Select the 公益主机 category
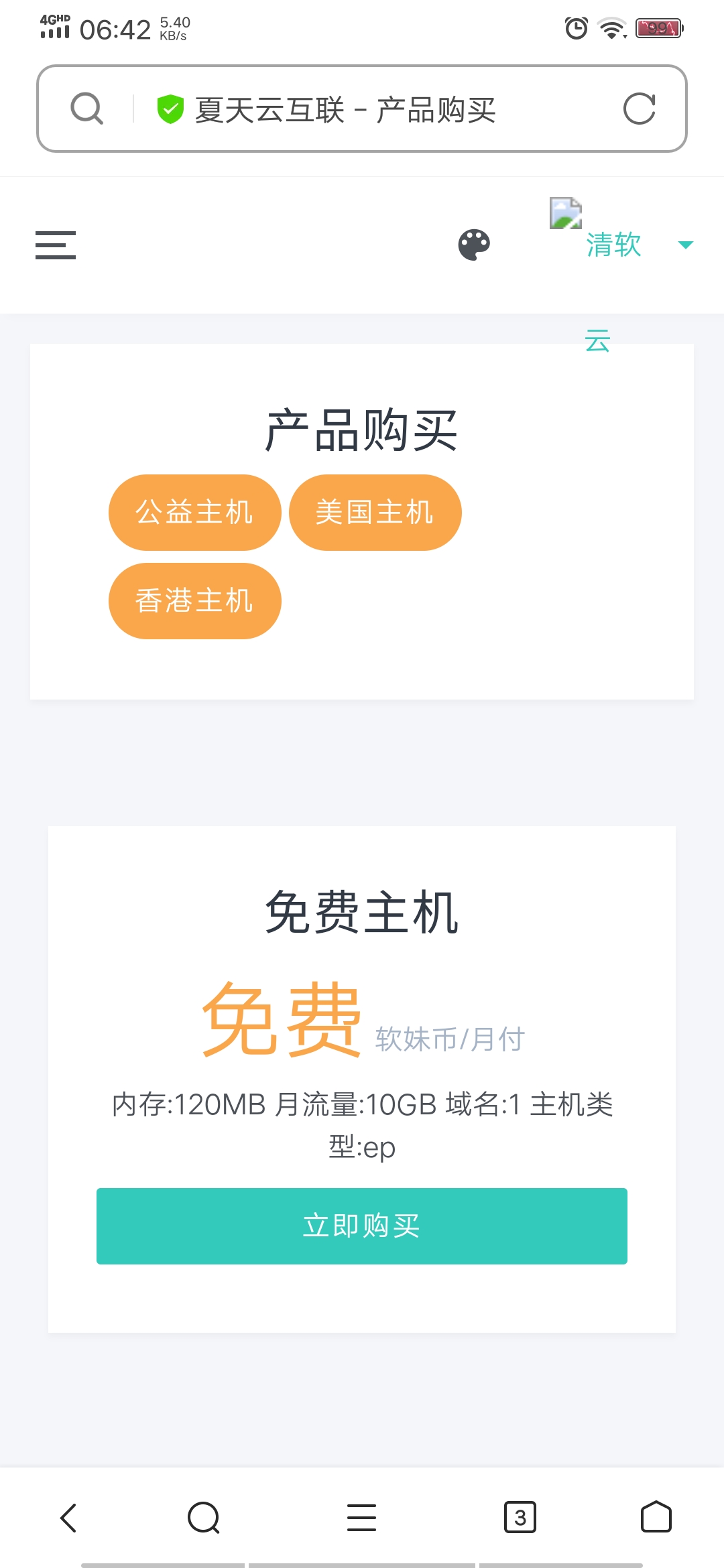The width and height of the screenshot is (724, 1568). (x=194, y=513)
